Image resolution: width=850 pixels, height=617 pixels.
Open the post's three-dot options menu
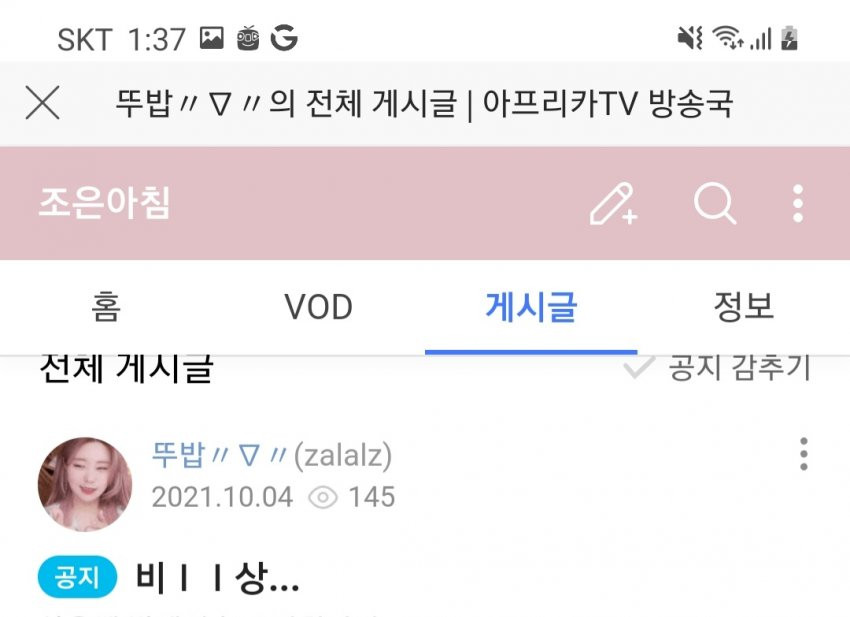(803, 454)
